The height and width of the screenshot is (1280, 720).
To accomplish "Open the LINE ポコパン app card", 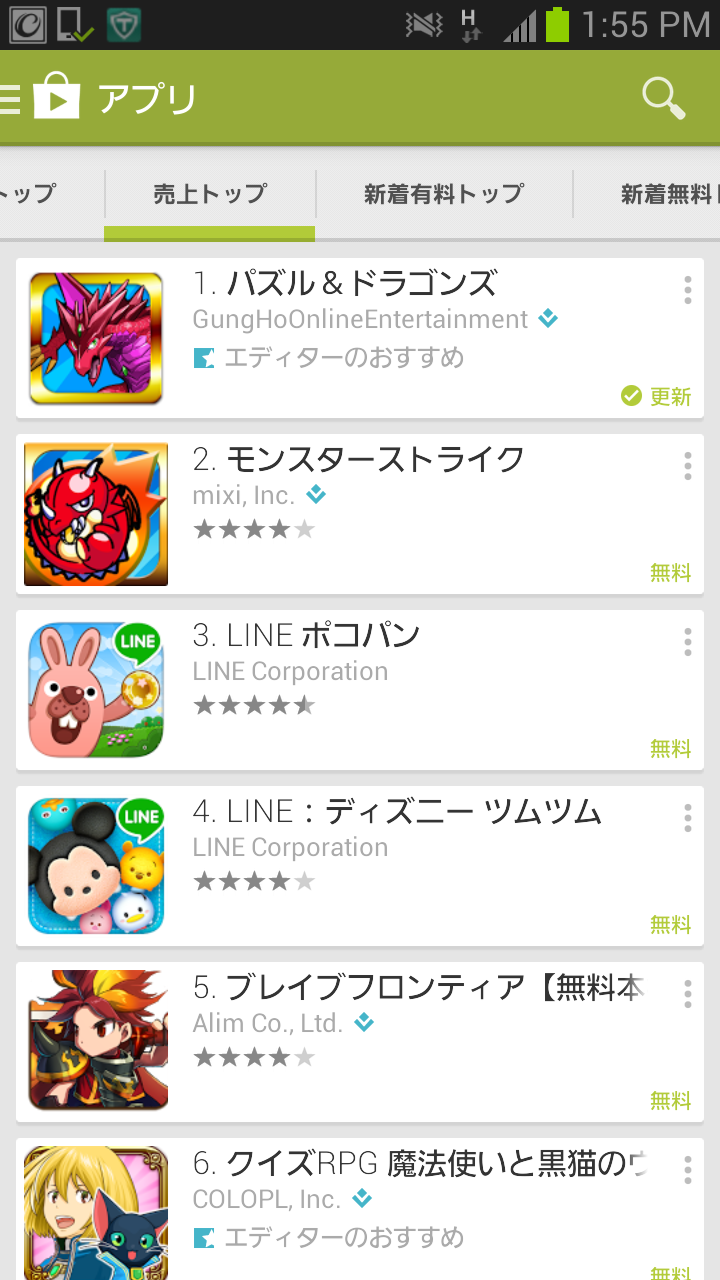I will point(360,690).
